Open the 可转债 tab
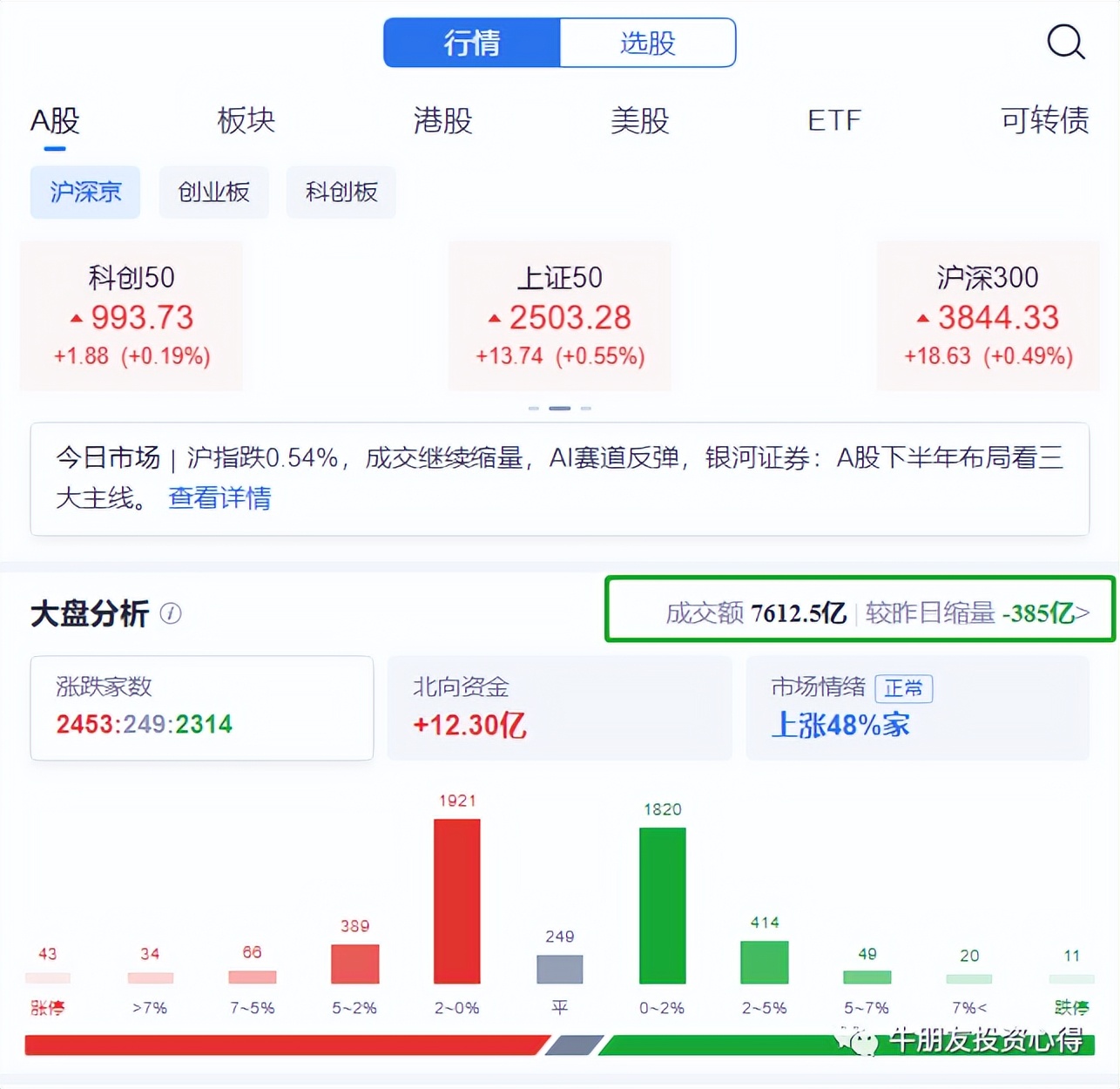The image size is (1120, 1089). tap(1044, 120)
